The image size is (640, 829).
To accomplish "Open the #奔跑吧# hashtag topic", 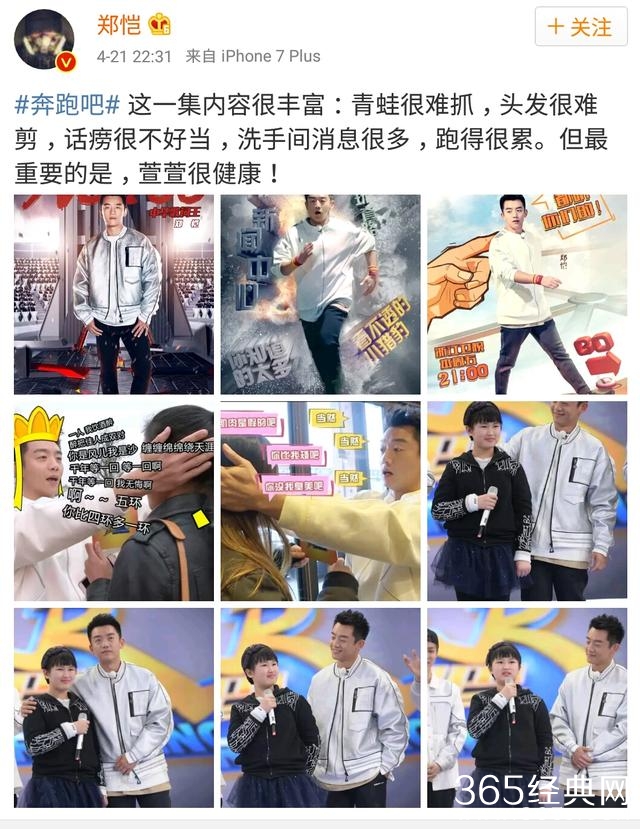I will (x=68, y=103).
